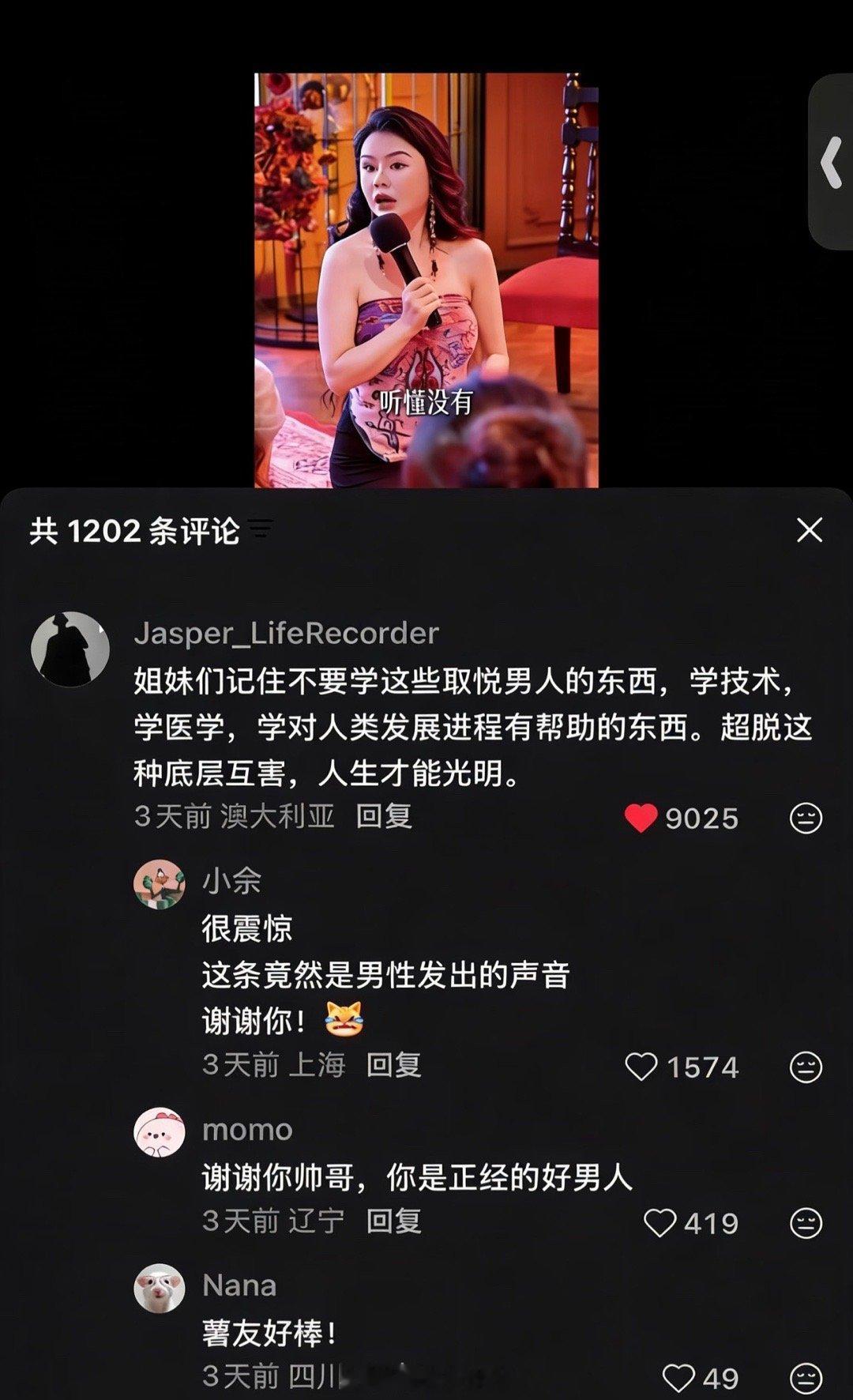Screen dimensions: 853x1400
Task: Click the dislike face on momo's comment
Action: point(806,1222)
